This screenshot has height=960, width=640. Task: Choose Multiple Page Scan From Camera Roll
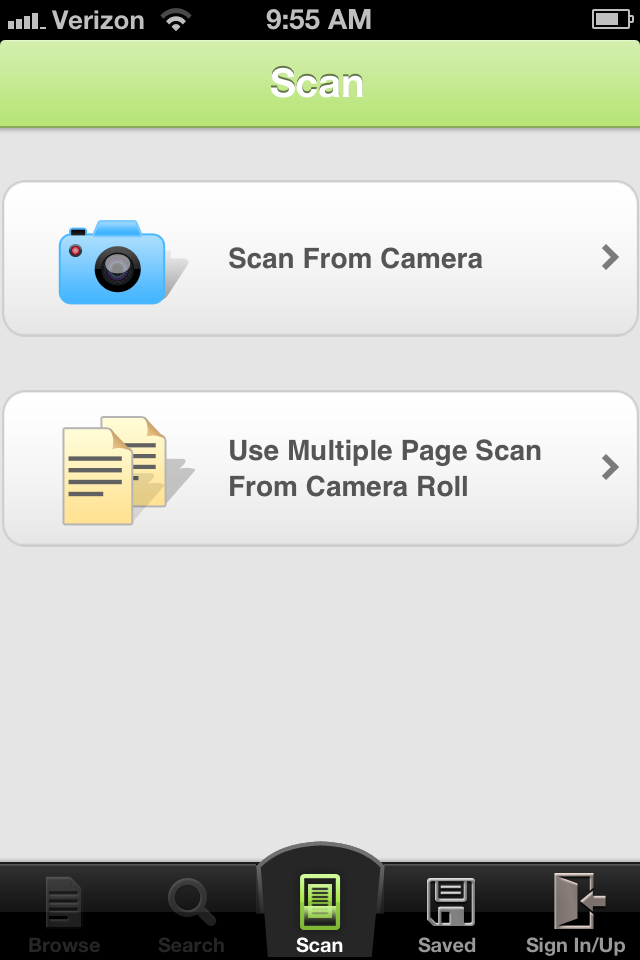click(320, 468)
